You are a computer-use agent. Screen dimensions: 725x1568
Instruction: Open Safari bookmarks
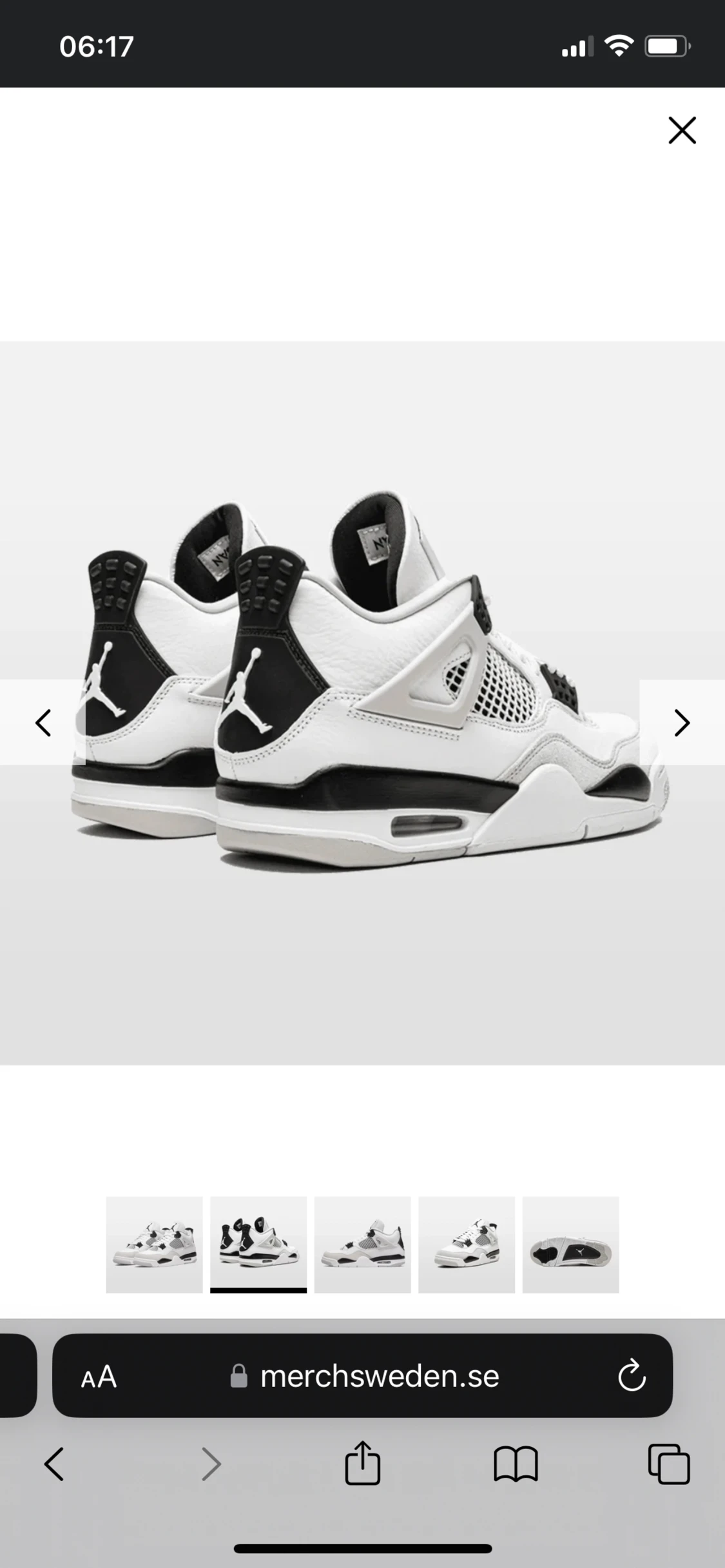click(516, 1464)
